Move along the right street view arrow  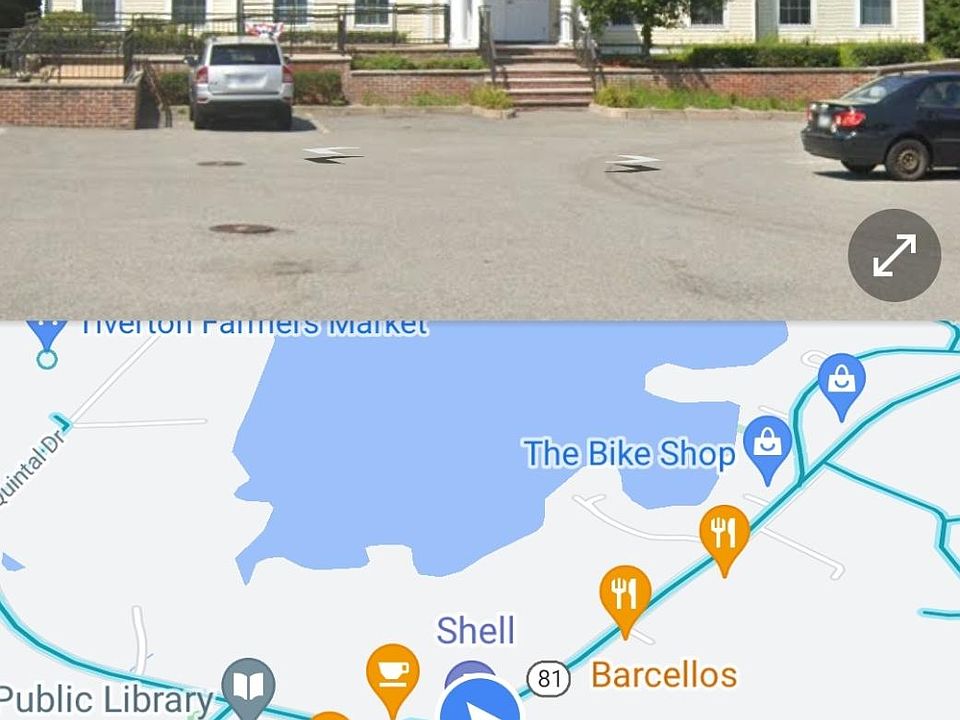633,162
